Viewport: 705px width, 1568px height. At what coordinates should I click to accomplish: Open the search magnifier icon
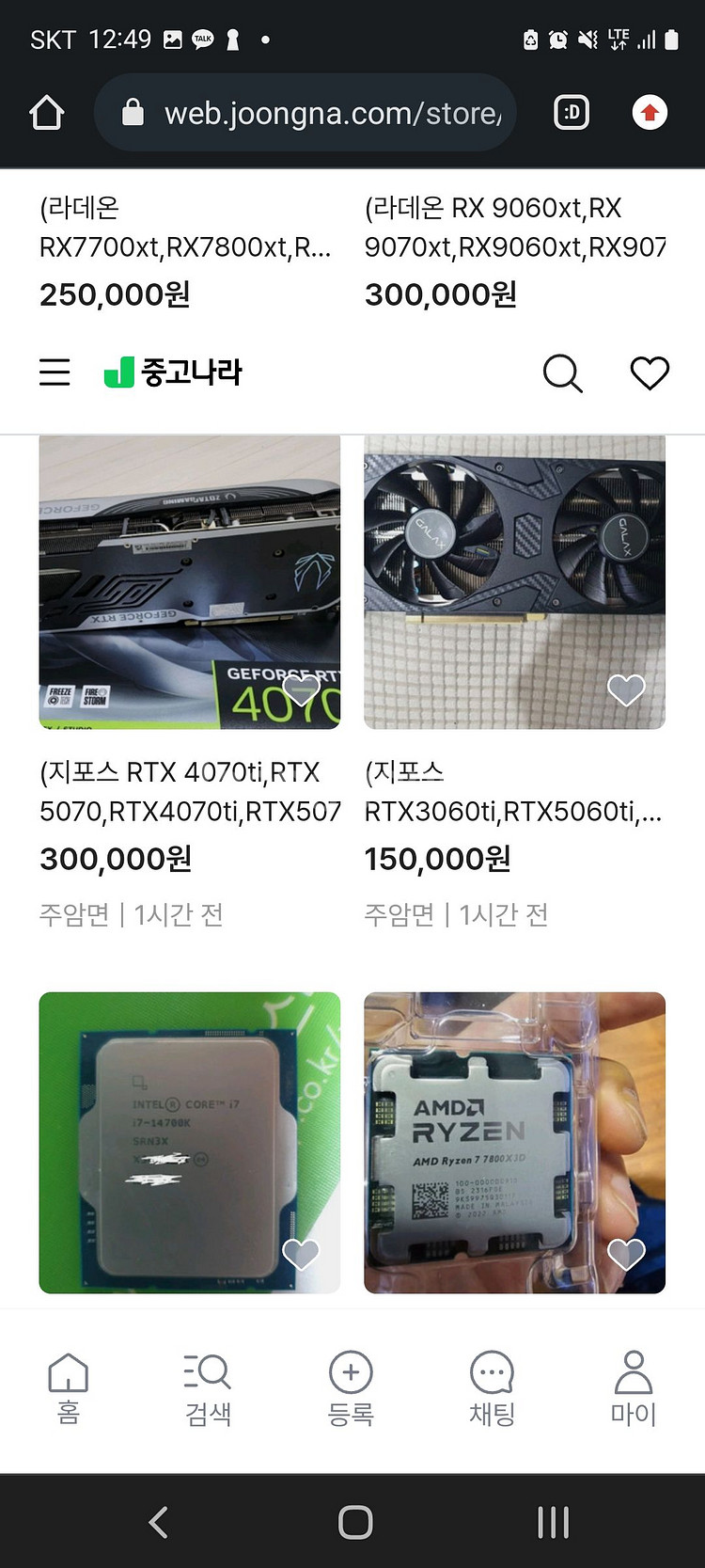(562, 372)
